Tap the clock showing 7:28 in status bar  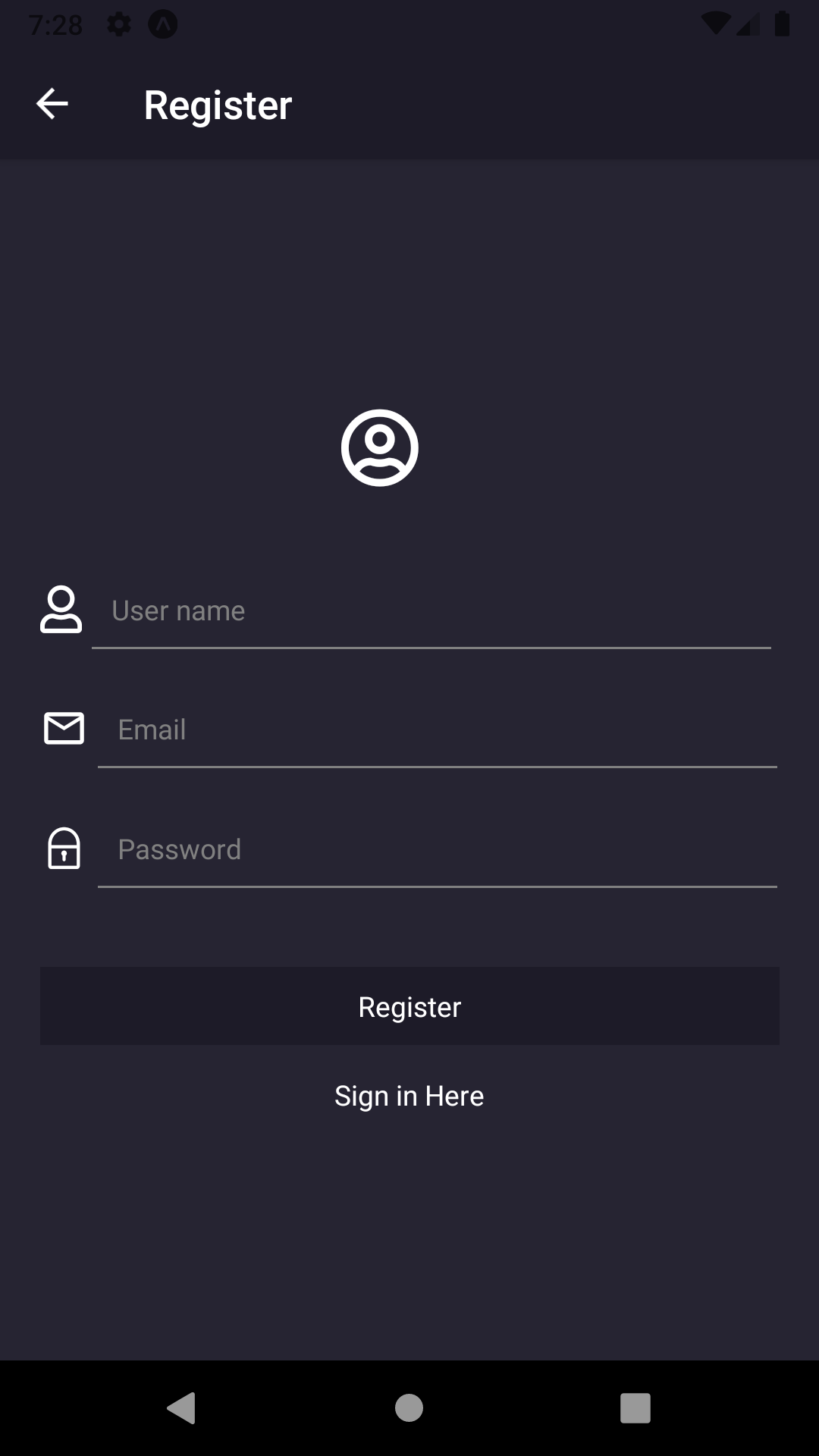[x=57, y=23]
